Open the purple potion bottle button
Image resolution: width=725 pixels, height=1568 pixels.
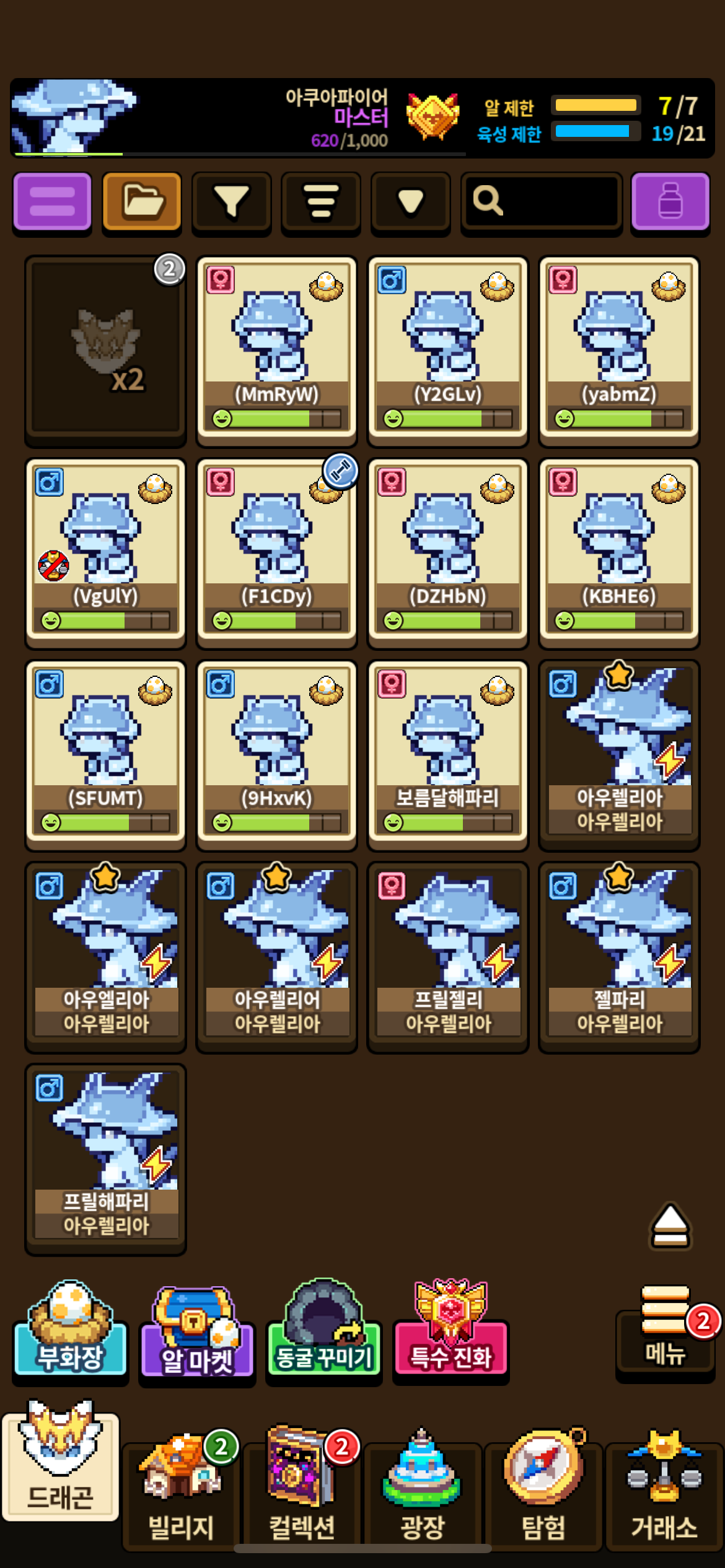coord(670,202)
